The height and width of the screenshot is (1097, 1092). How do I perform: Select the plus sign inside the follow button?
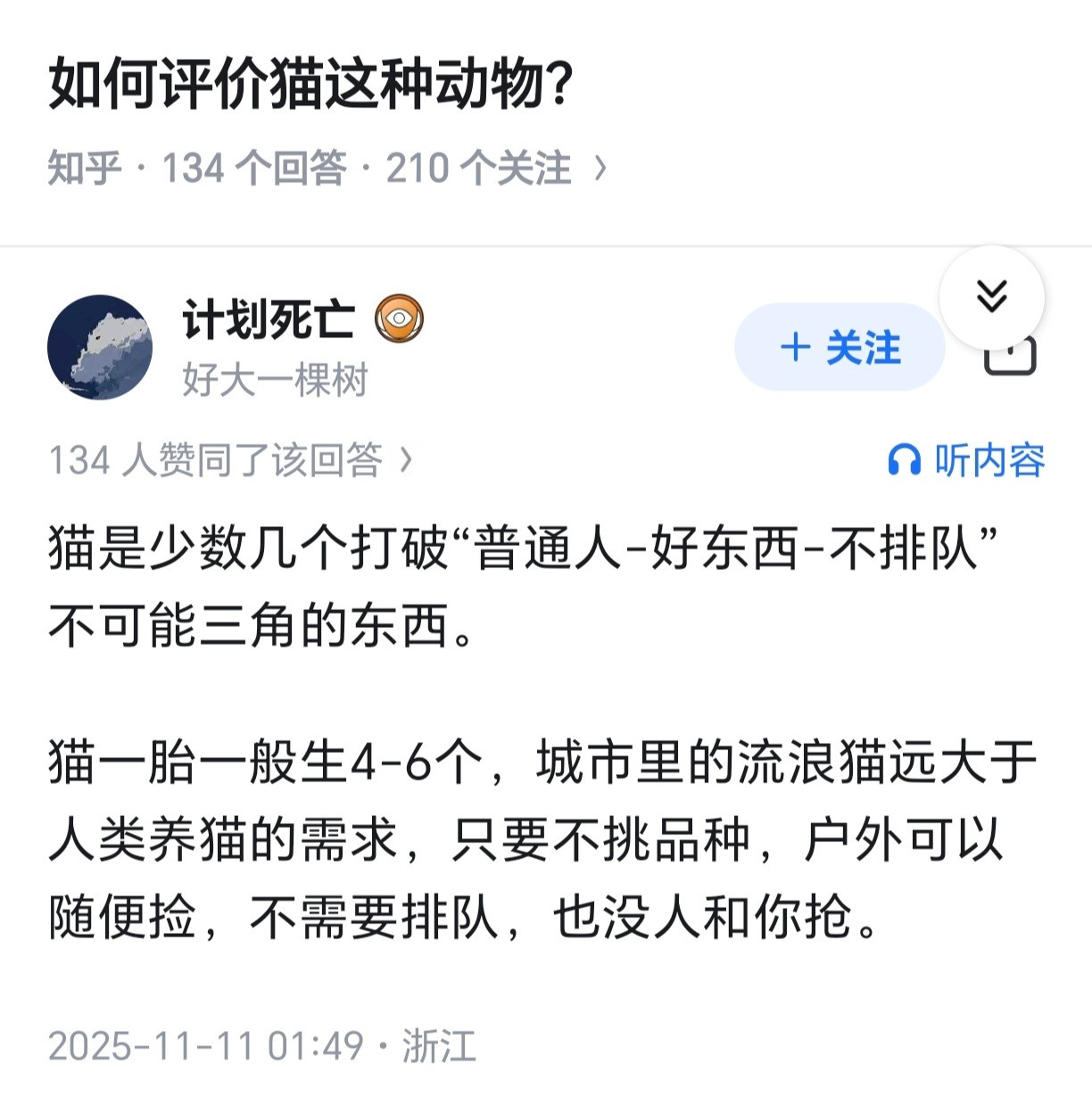(795, 349)
